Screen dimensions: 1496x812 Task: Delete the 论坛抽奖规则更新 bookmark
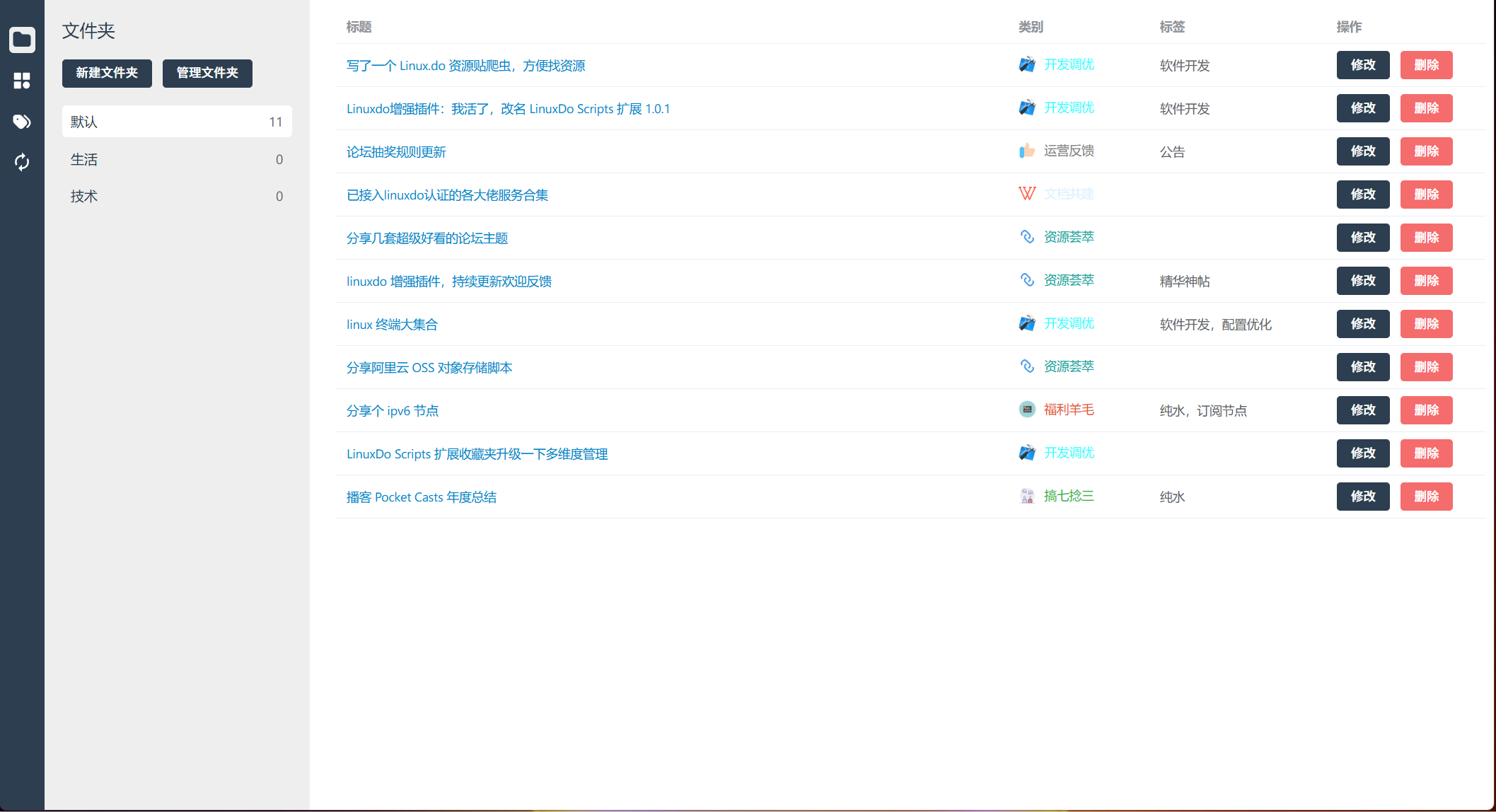(1427, 151)
